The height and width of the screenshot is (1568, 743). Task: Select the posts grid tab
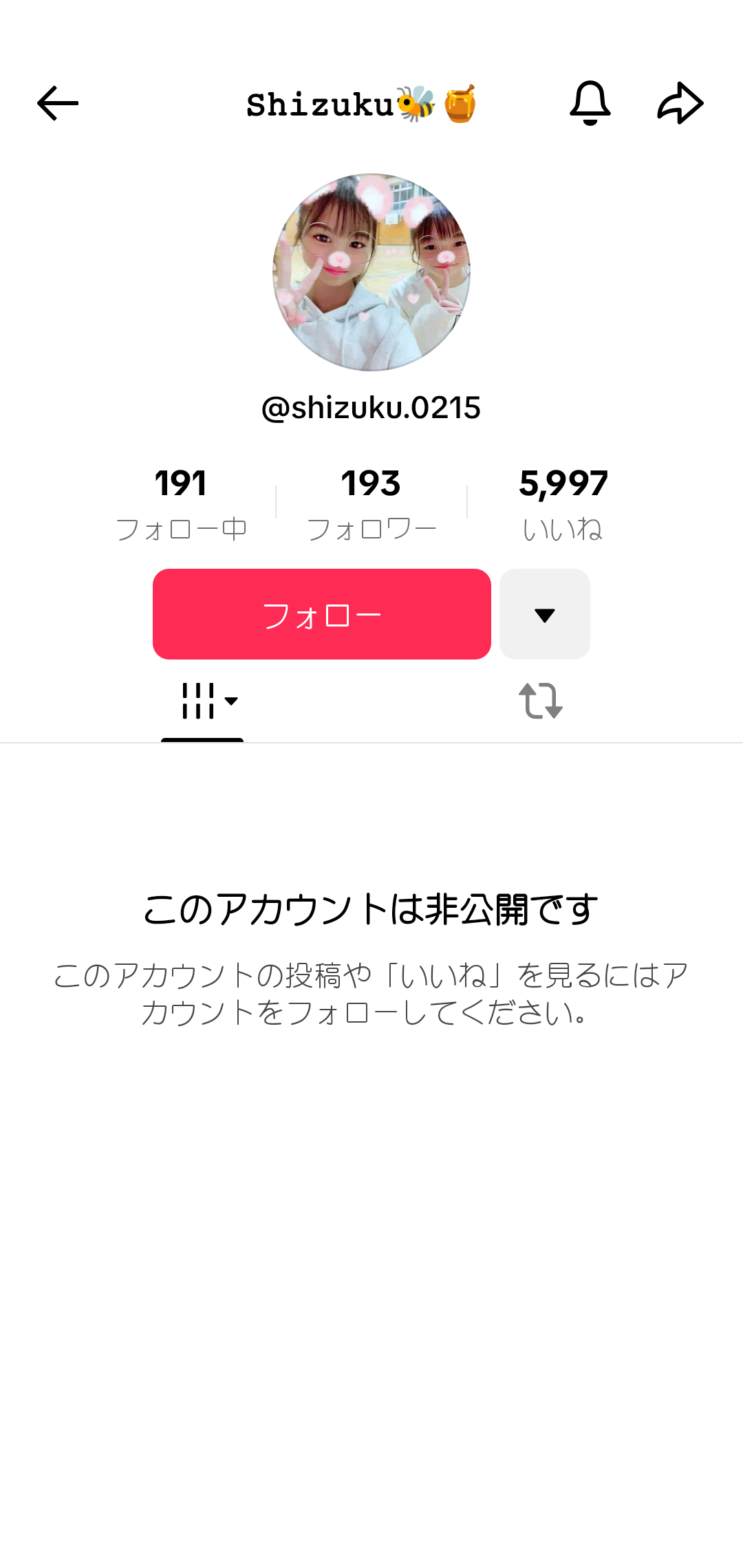click(x=203, y=701)
